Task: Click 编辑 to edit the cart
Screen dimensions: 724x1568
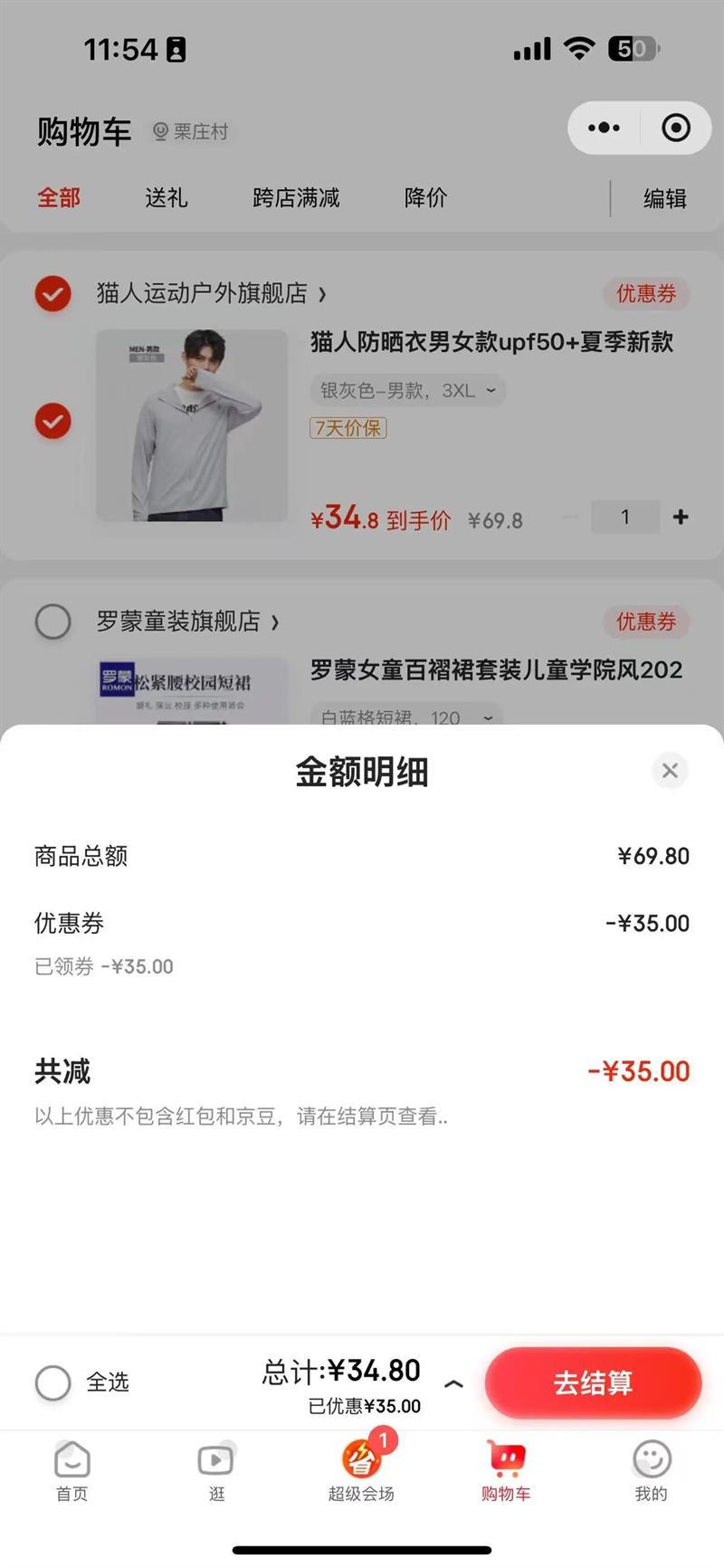Action: pyautogui.click(x=663, y=197)
